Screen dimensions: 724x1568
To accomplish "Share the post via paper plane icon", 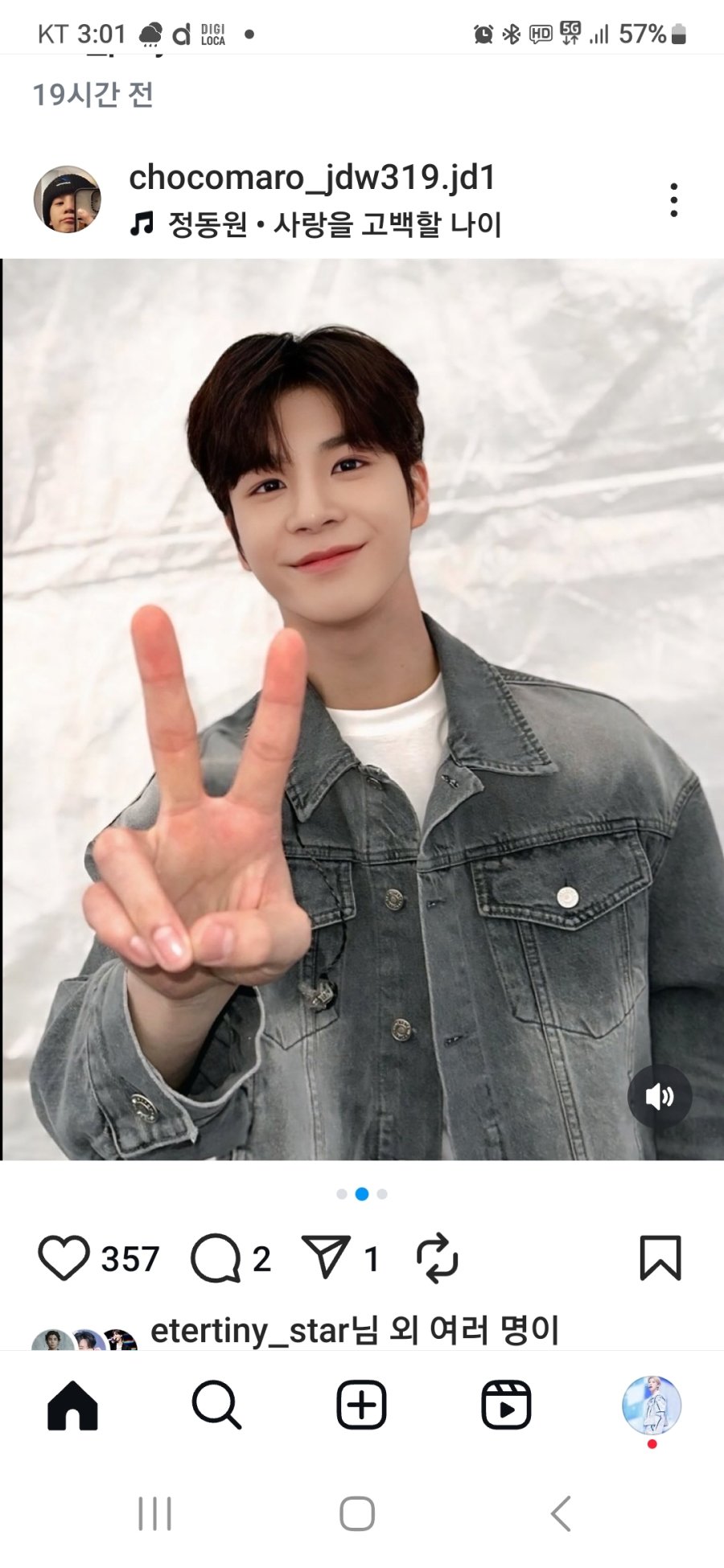I will 326,1257.
